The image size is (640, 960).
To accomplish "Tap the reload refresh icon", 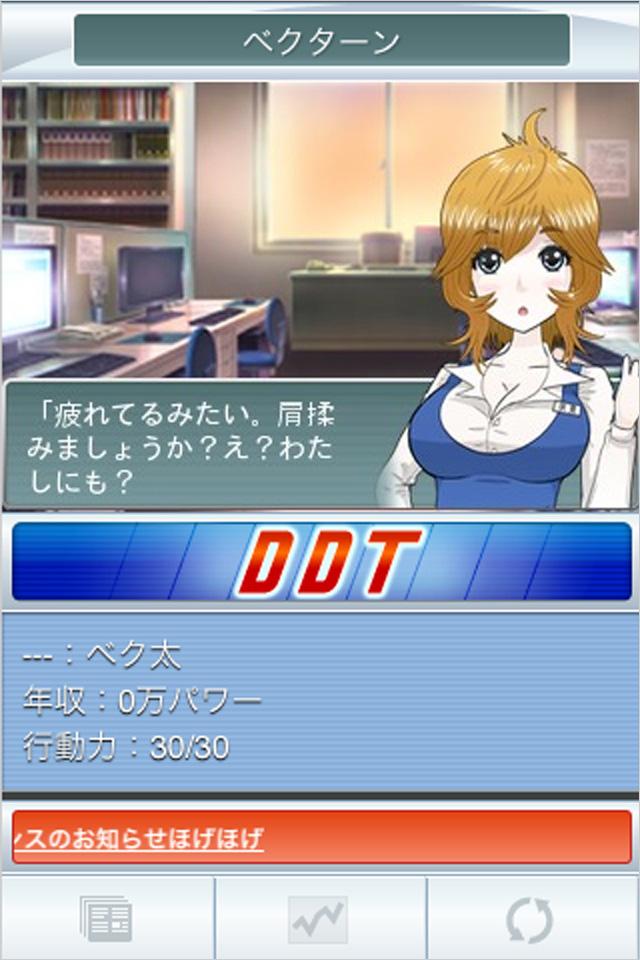I will [x=530, y=919].
